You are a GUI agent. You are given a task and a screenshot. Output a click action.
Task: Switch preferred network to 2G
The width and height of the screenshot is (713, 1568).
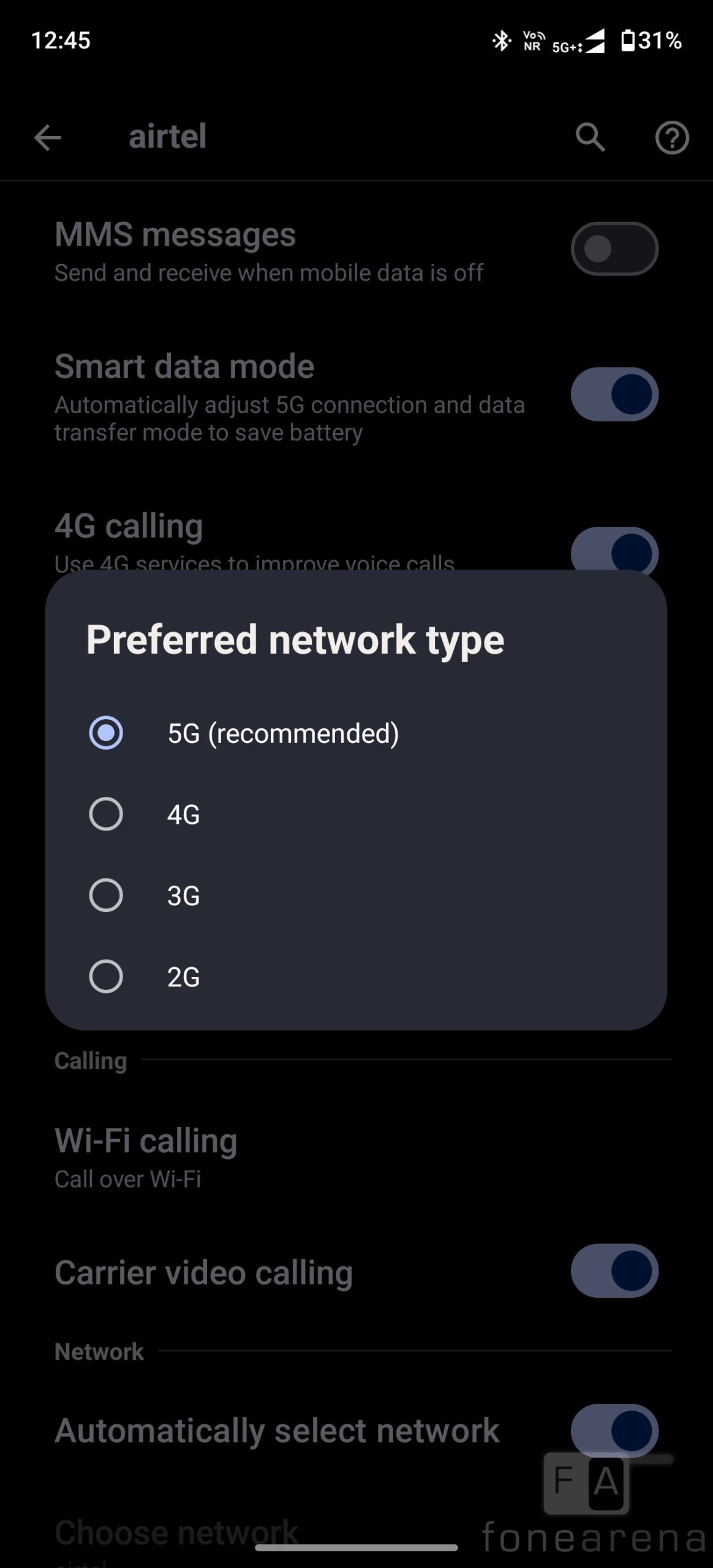click(x=106, y=976)
